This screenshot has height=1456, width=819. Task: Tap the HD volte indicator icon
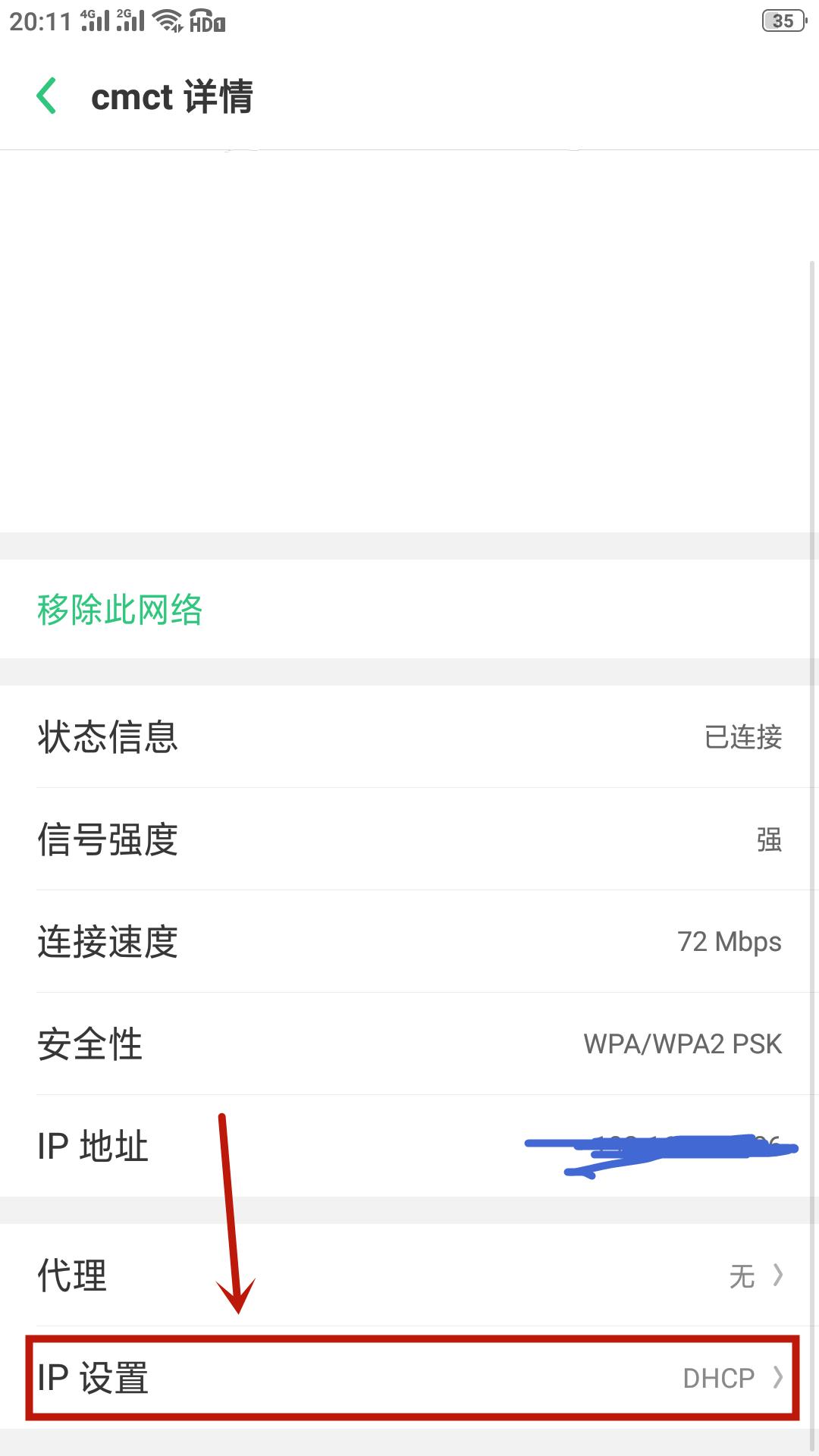[x=206, y=21]
